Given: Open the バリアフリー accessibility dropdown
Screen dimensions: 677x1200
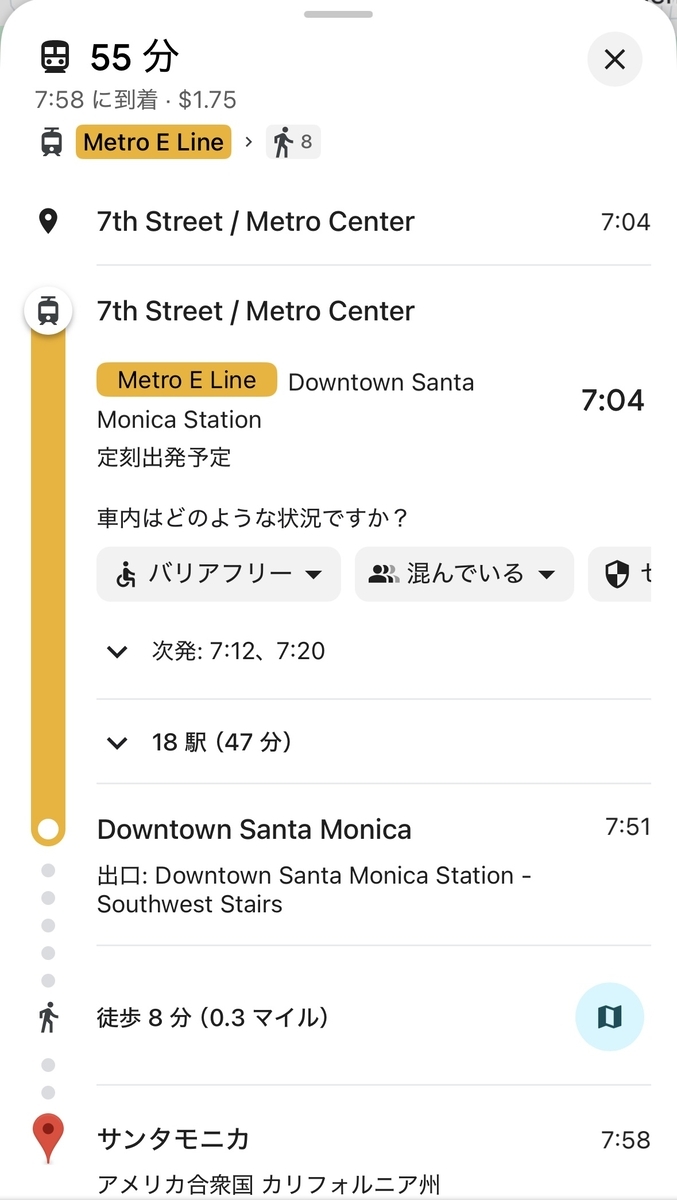Looking at the screenshot, I should tap(219, 574).
